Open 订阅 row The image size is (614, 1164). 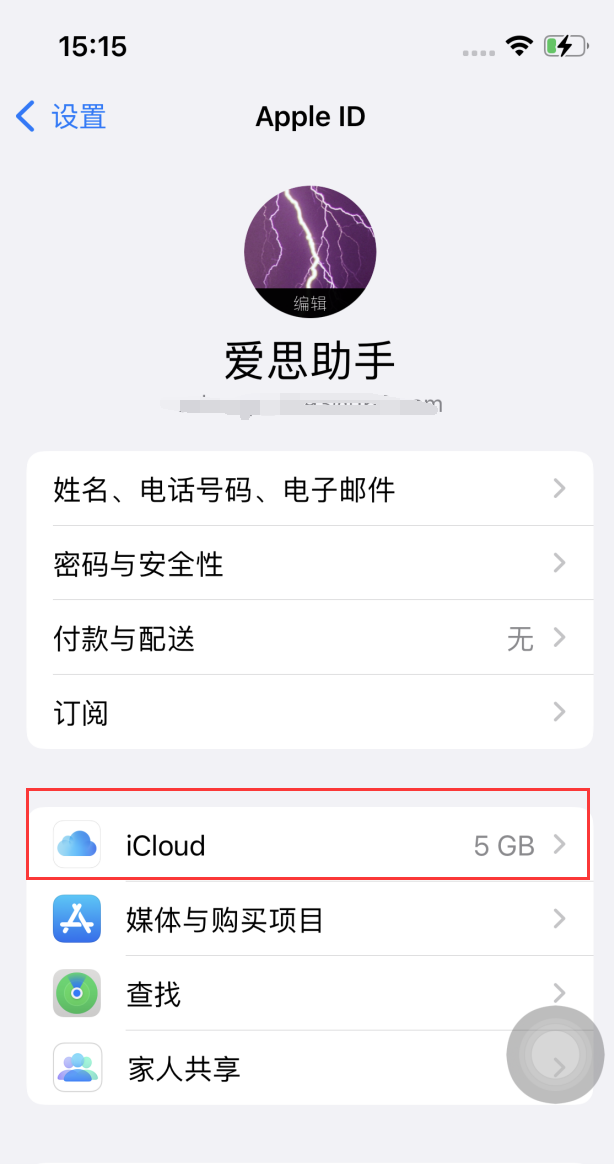pos(308,713)
